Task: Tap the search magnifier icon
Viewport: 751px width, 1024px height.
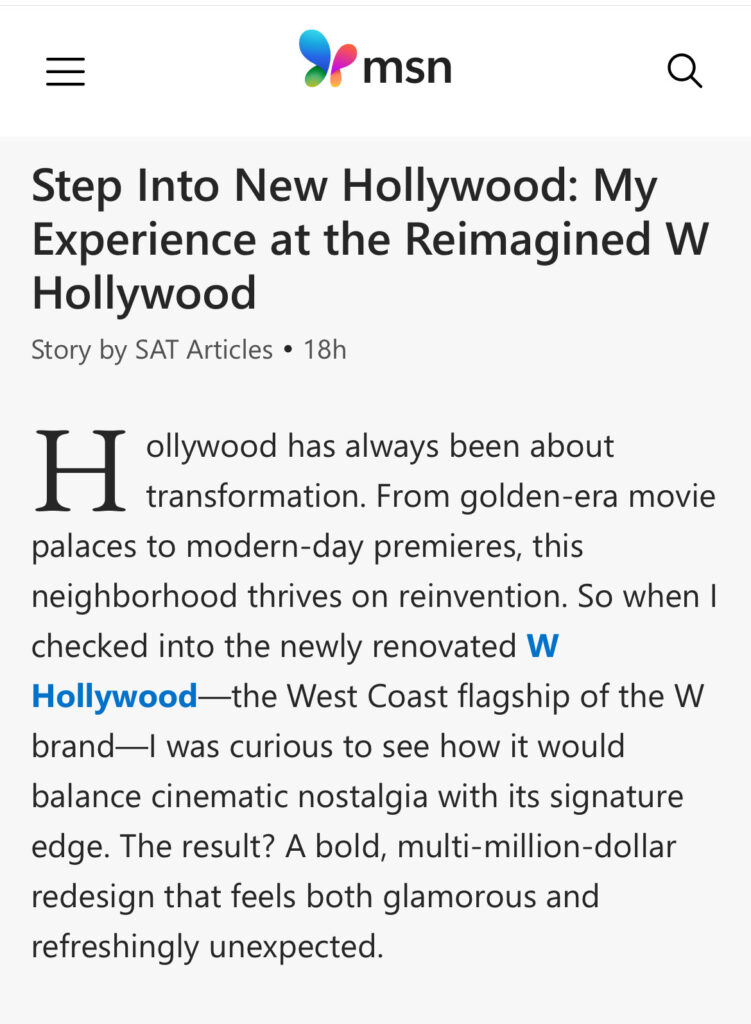Action: pyautogui.click(x=684, y=71)
